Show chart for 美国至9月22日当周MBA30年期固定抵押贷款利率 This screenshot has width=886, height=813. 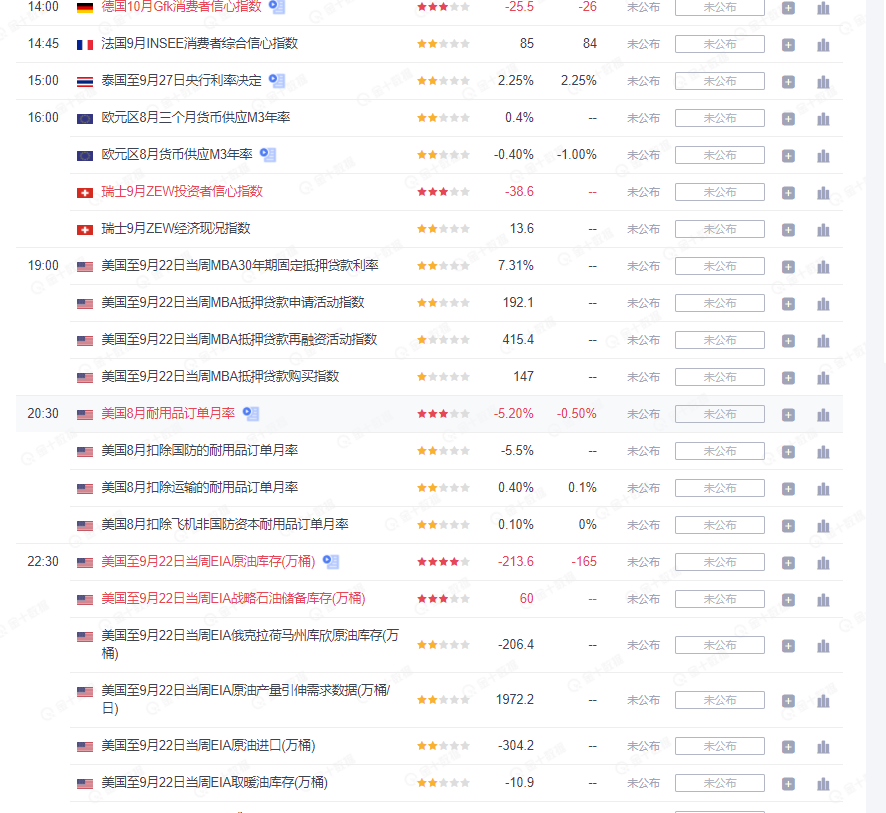[823, 267]
